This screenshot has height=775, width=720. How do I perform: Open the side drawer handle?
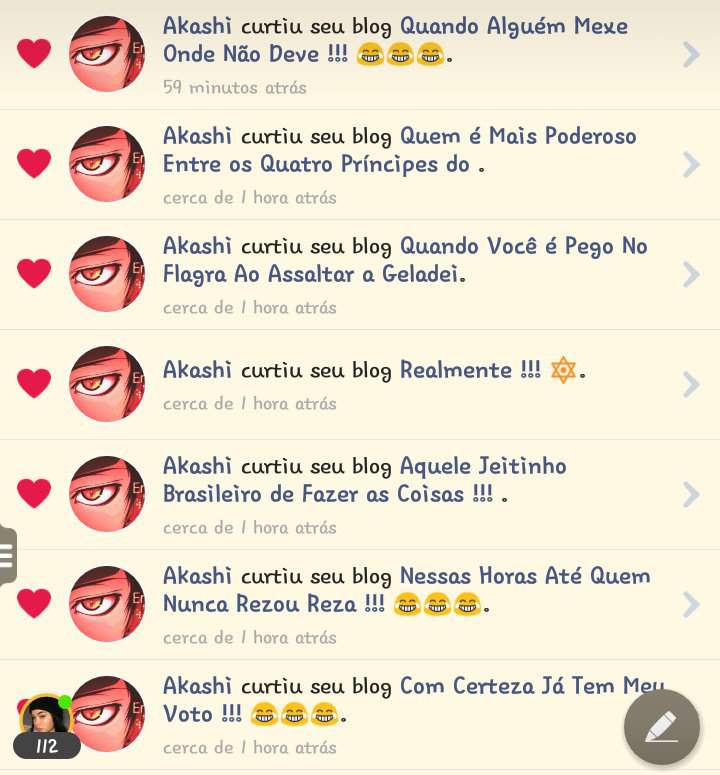(8, 555)
